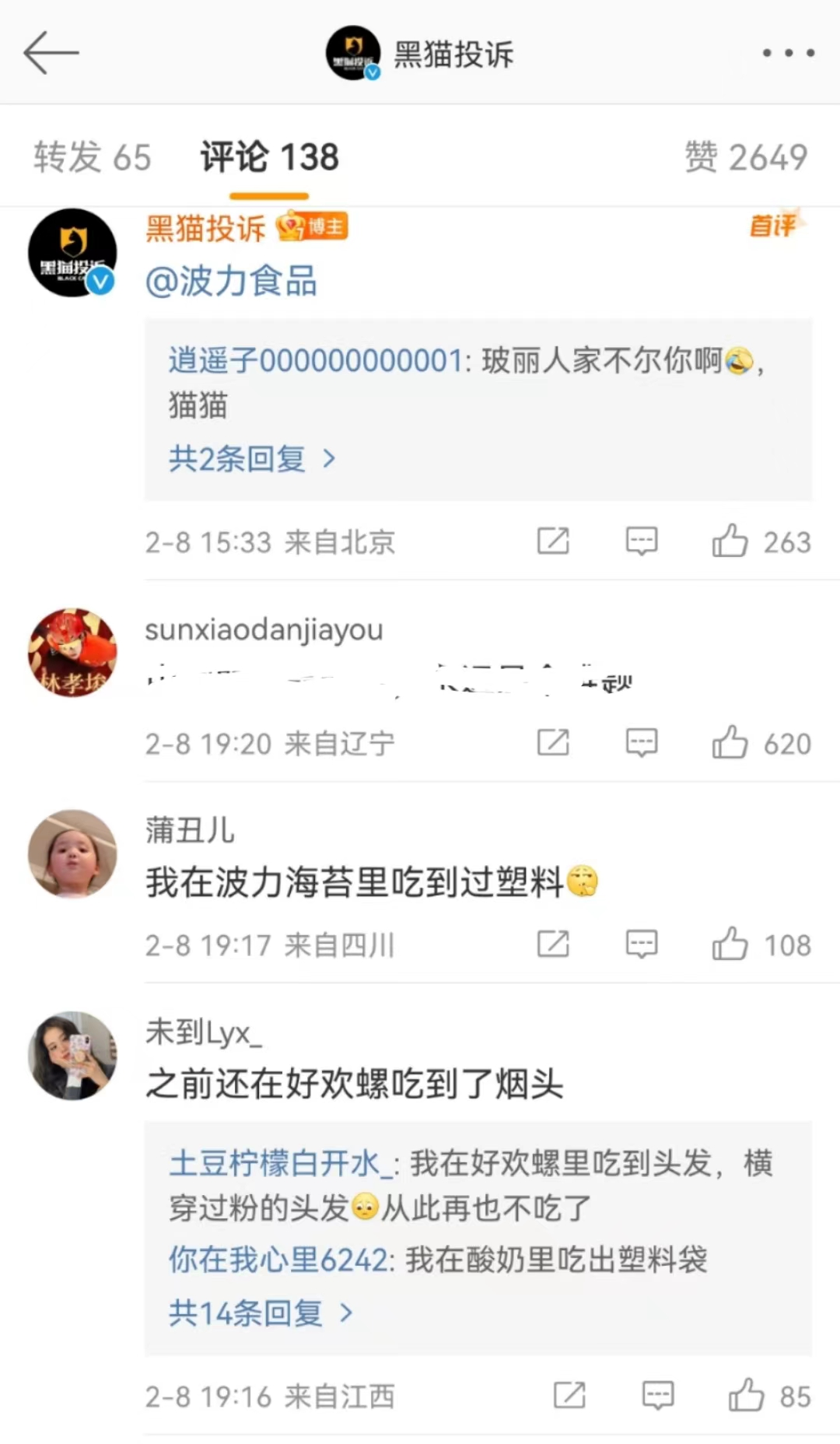
Task: Like 蒲丑儿's comment about 波力海苔
Action: point(730,945)
